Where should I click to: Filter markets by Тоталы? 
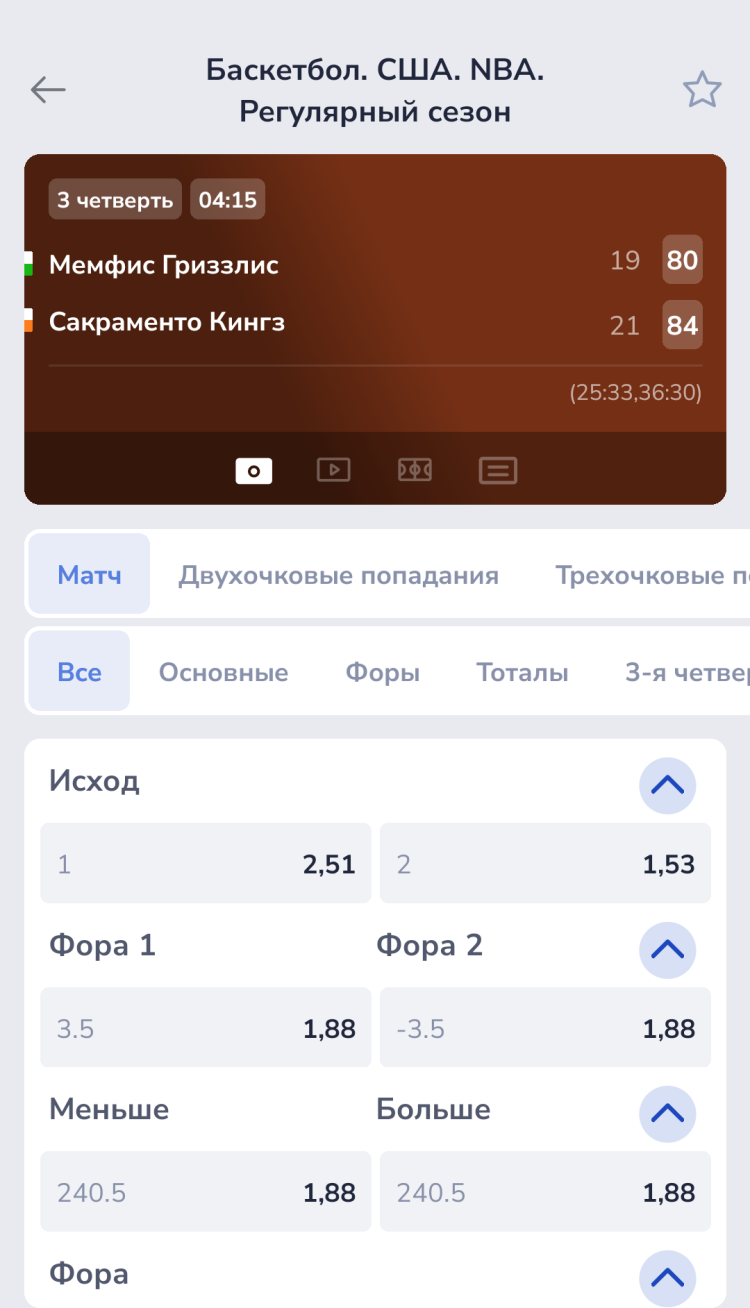pyautogui.click(x=522, y=672)
